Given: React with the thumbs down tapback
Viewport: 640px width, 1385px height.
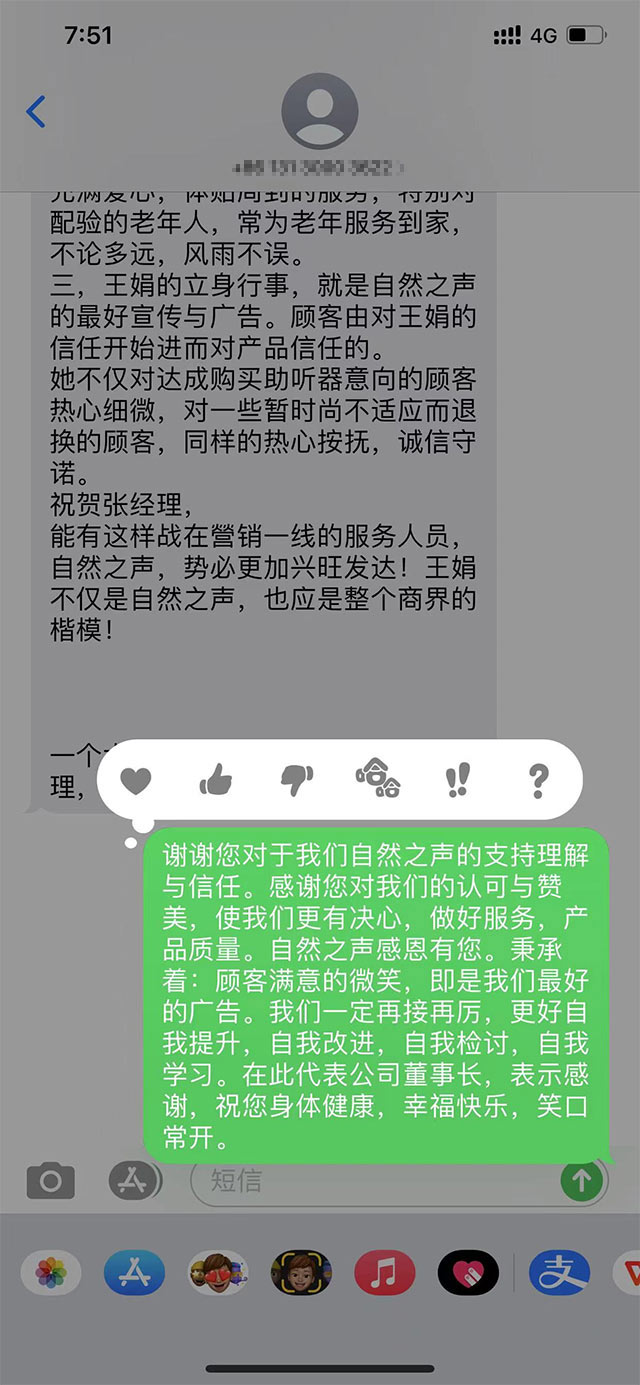Looking at the screenshot, I should click(x=297, y=779).
